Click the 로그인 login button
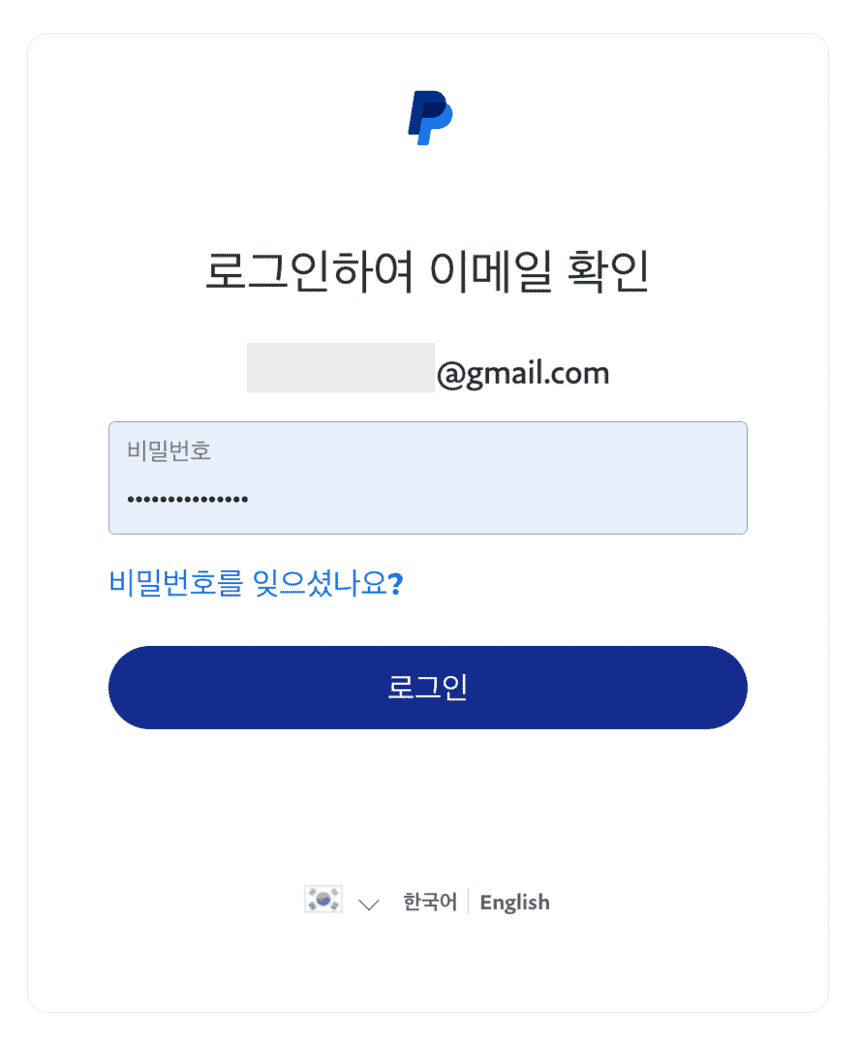Screen dimensions: 860x1044 point(428,687)
